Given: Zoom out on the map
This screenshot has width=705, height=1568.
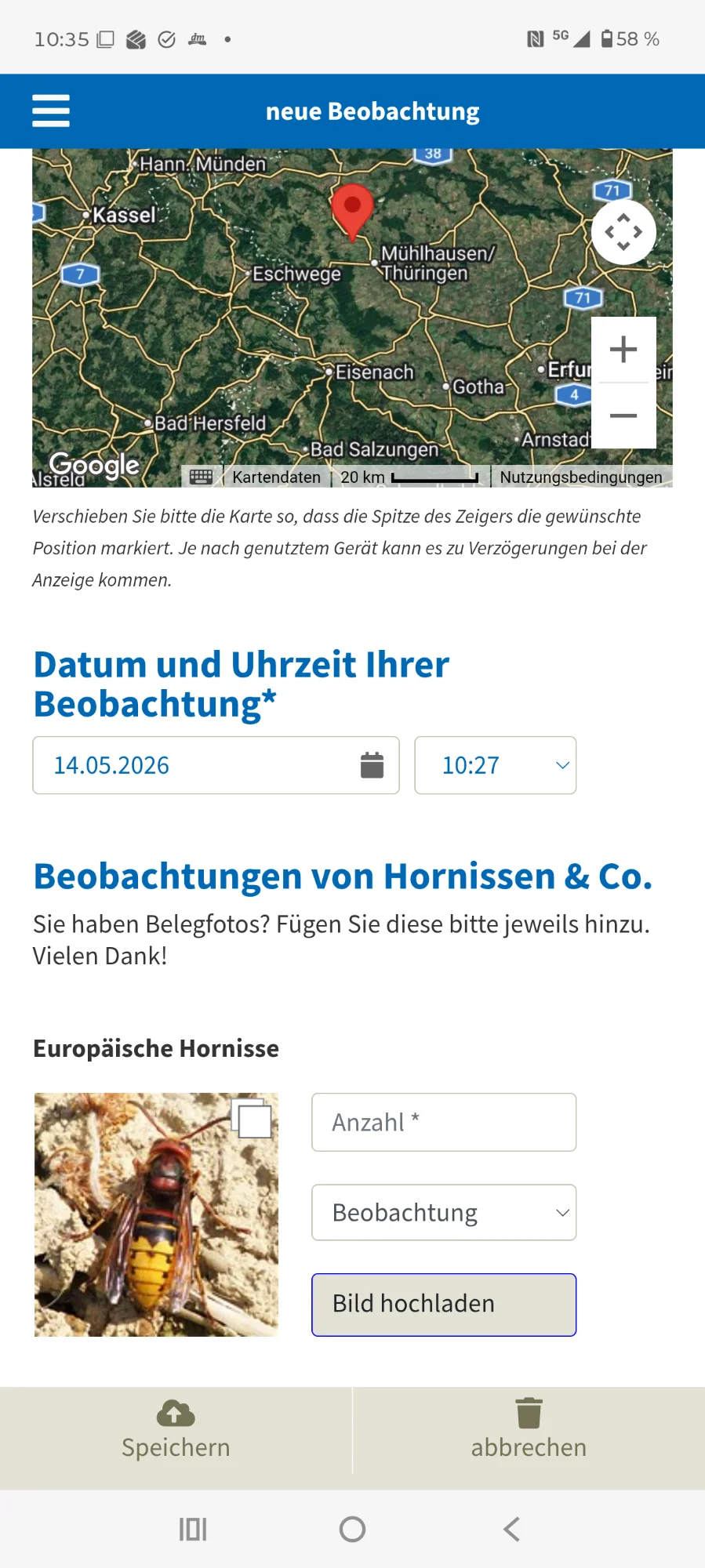Looking at the screenshot, I should (623, 416).
